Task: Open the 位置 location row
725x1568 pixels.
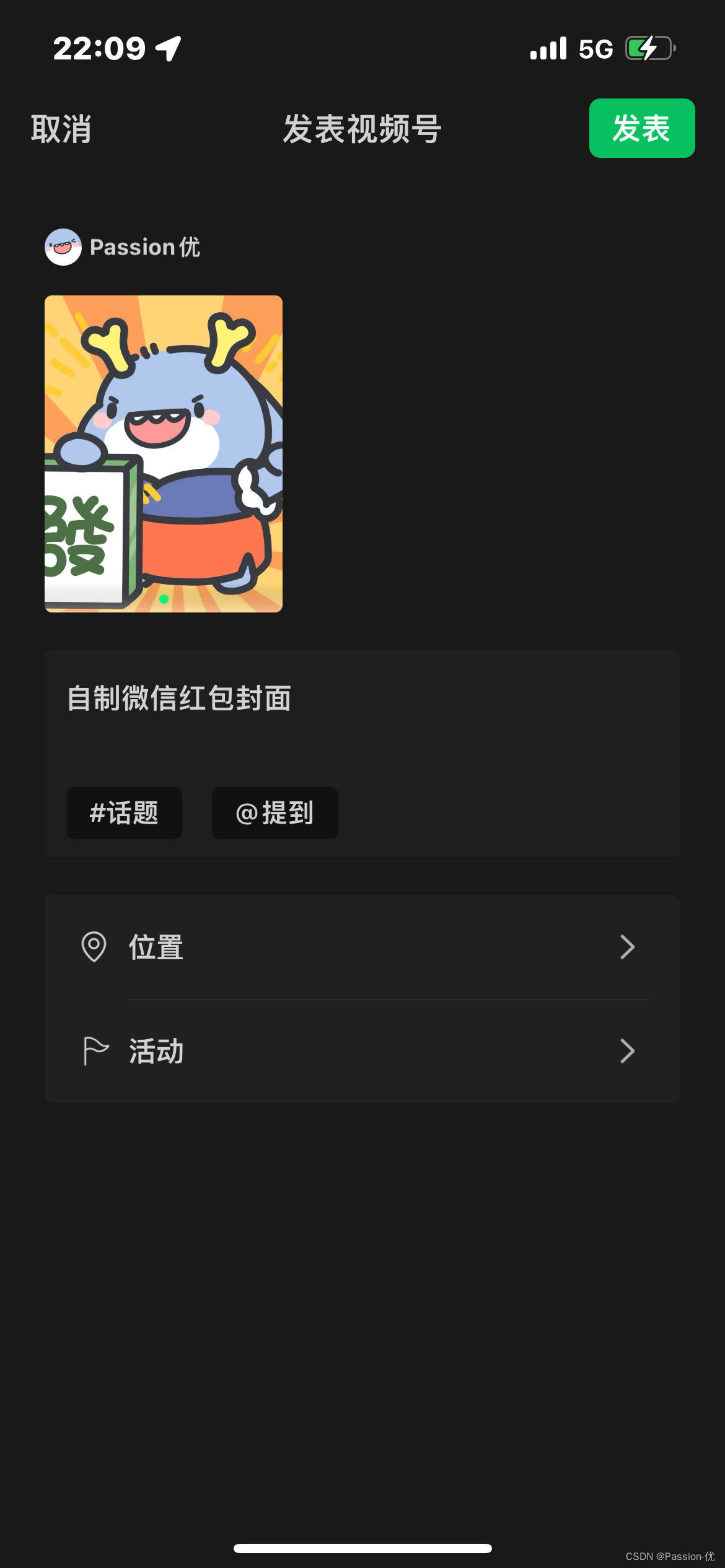Action: click(362, 947)
